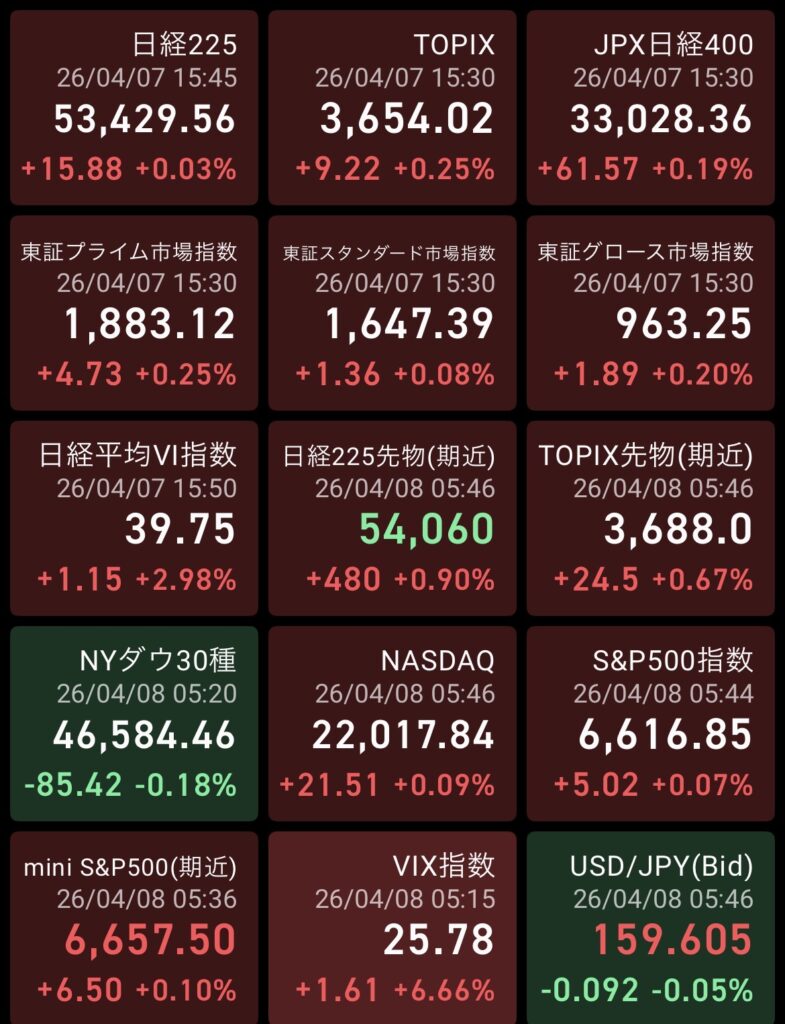Open mini S&P500(期近) futures tile
The image size is (785, 1024).
click(x=134, y=928)
